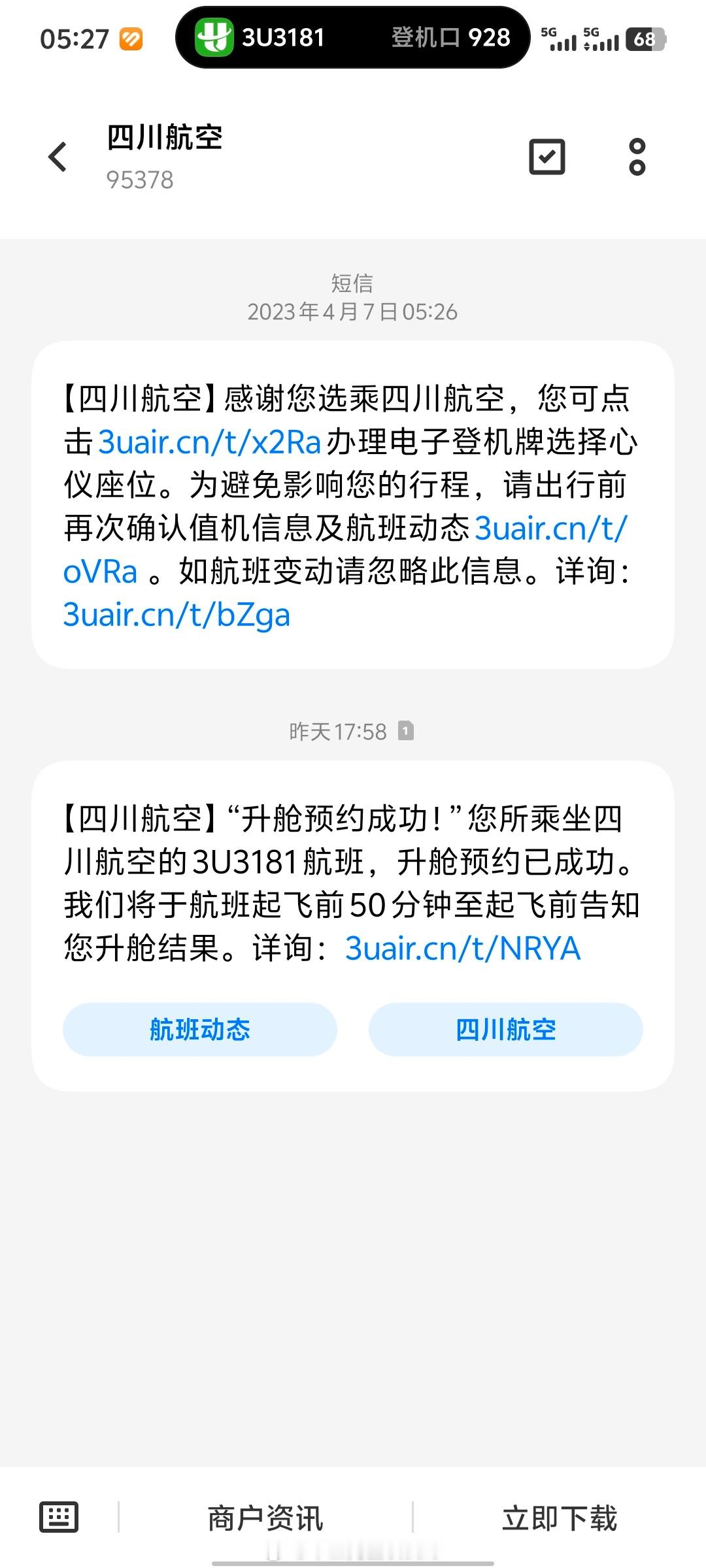Open link 3uair.cn/t/bZga
This screenshot has height=1568, width=706.
[176, 615]
